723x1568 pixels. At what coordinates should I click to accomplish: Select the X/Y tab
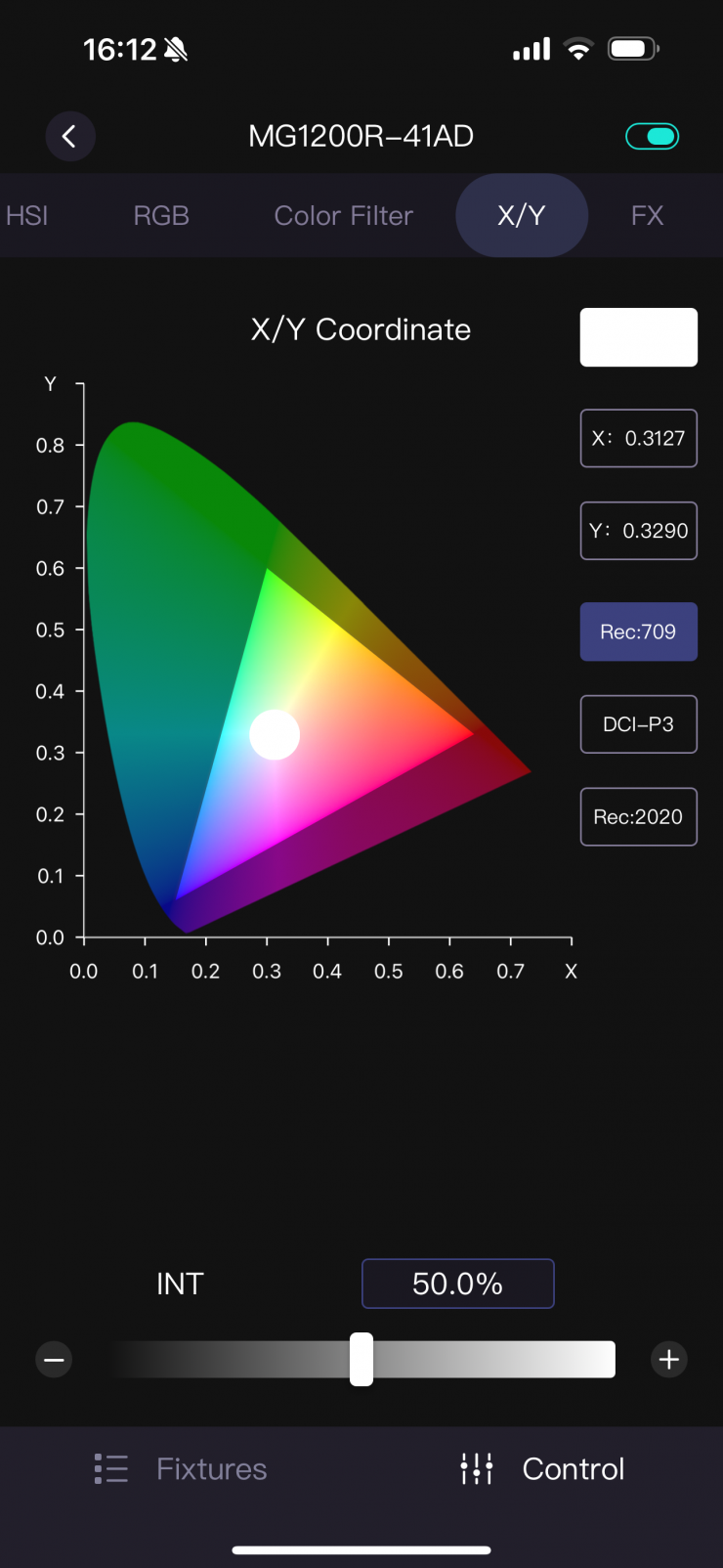[x=521, y=216]
